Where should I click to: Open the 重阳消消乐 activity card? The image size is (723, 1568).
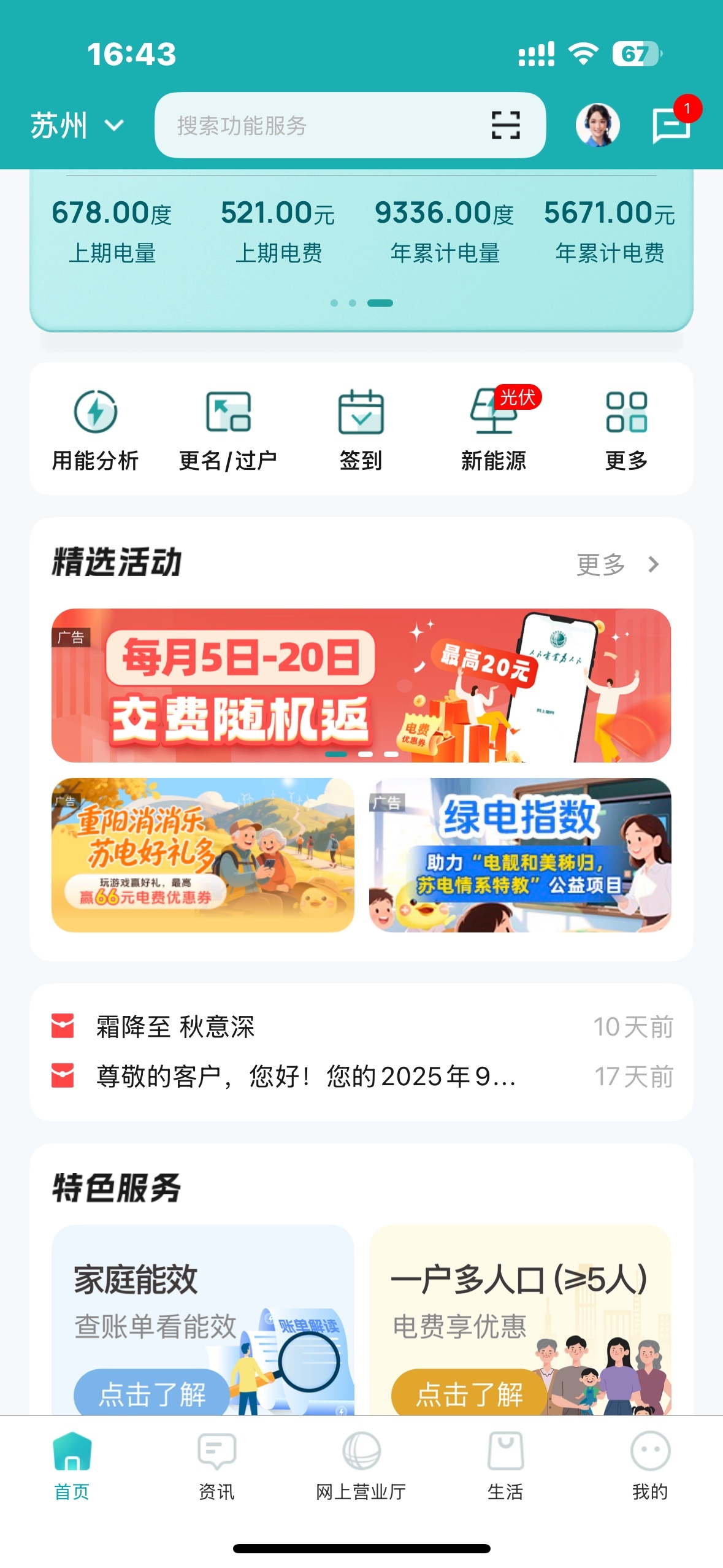pyautogui.click(x=202, y=855)
